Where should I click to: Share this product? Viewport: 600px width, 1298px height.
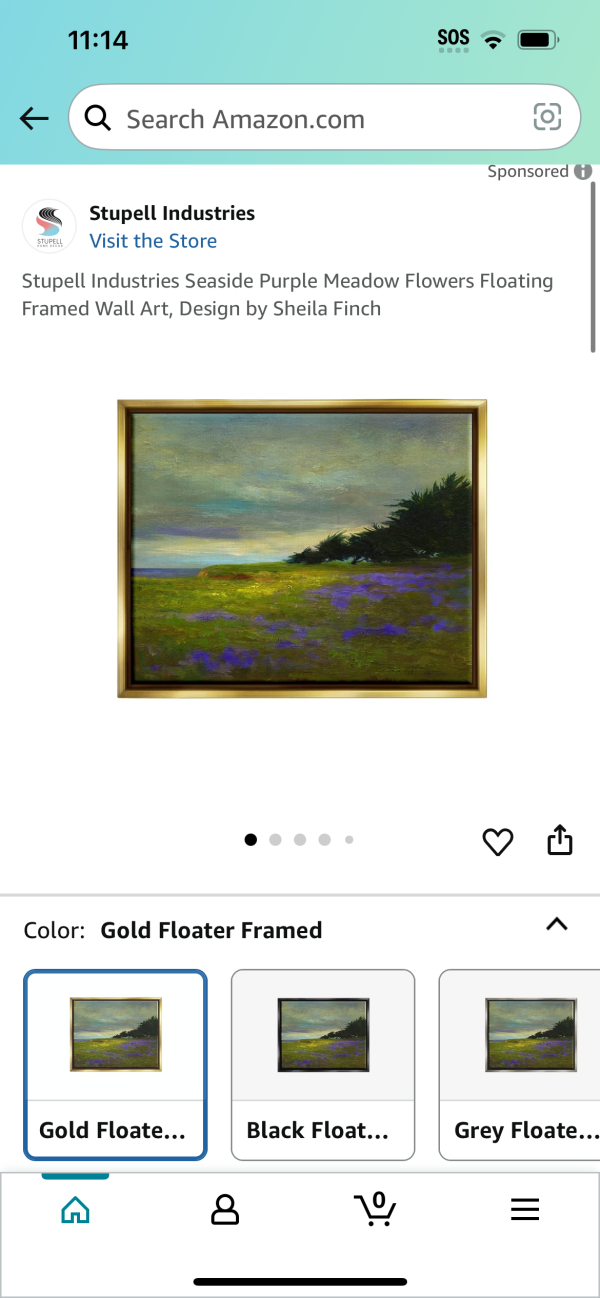coord(560,840)
